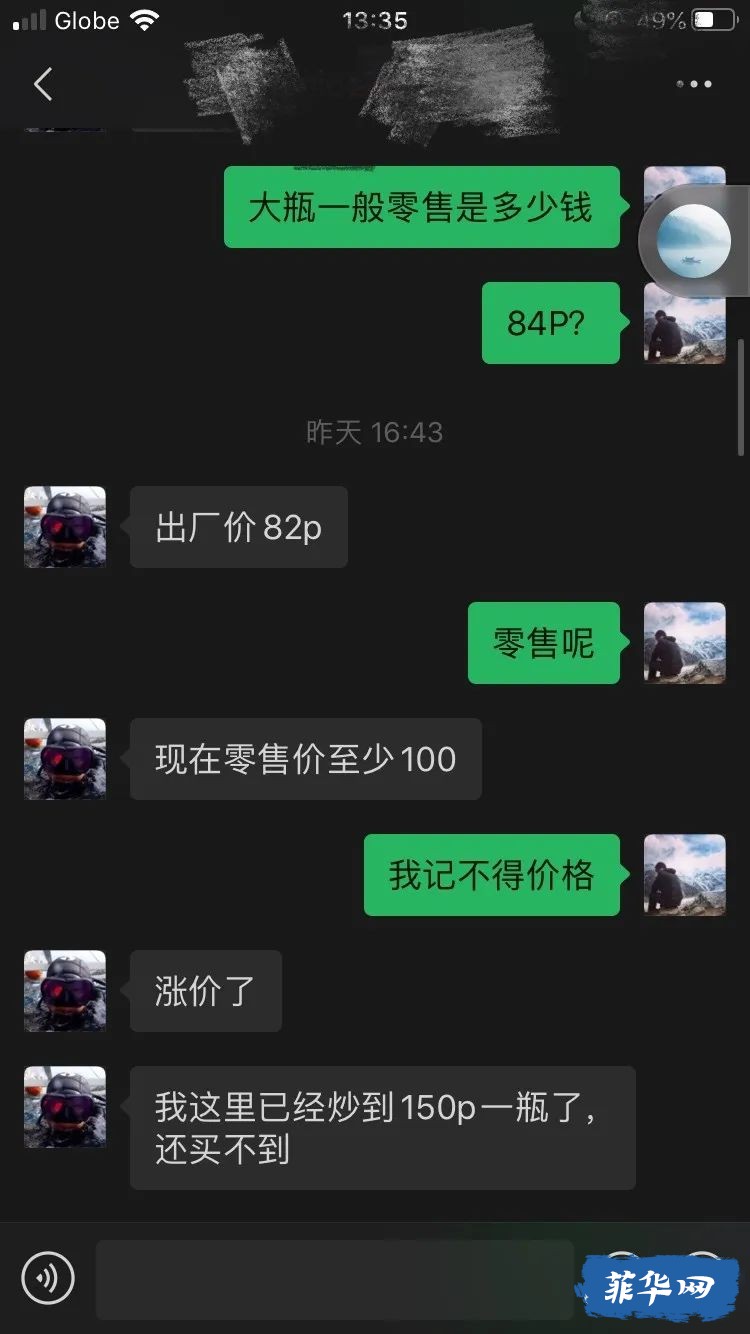Open sender's avatar beside '出厂价 82p'
This screenshot has width=750, height=1334.
(65, 527)
